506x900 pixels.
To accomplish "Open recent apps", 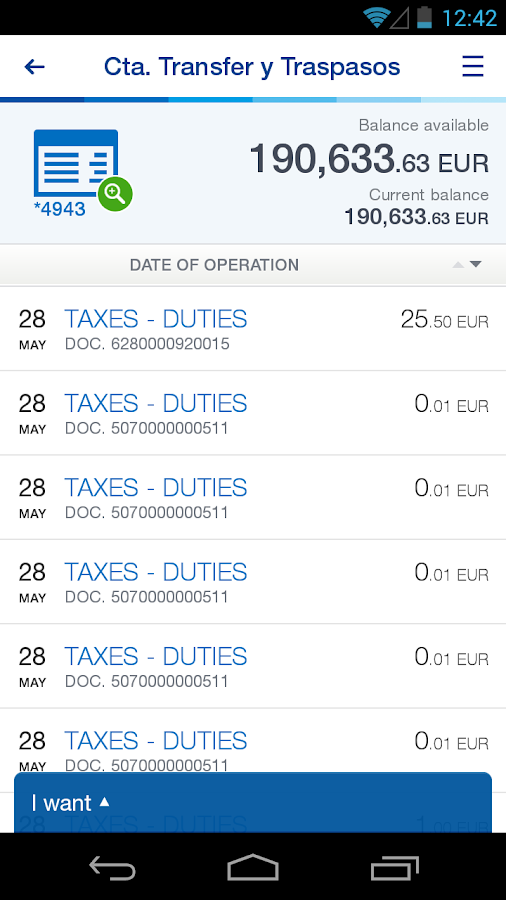I will pos(394,868).
